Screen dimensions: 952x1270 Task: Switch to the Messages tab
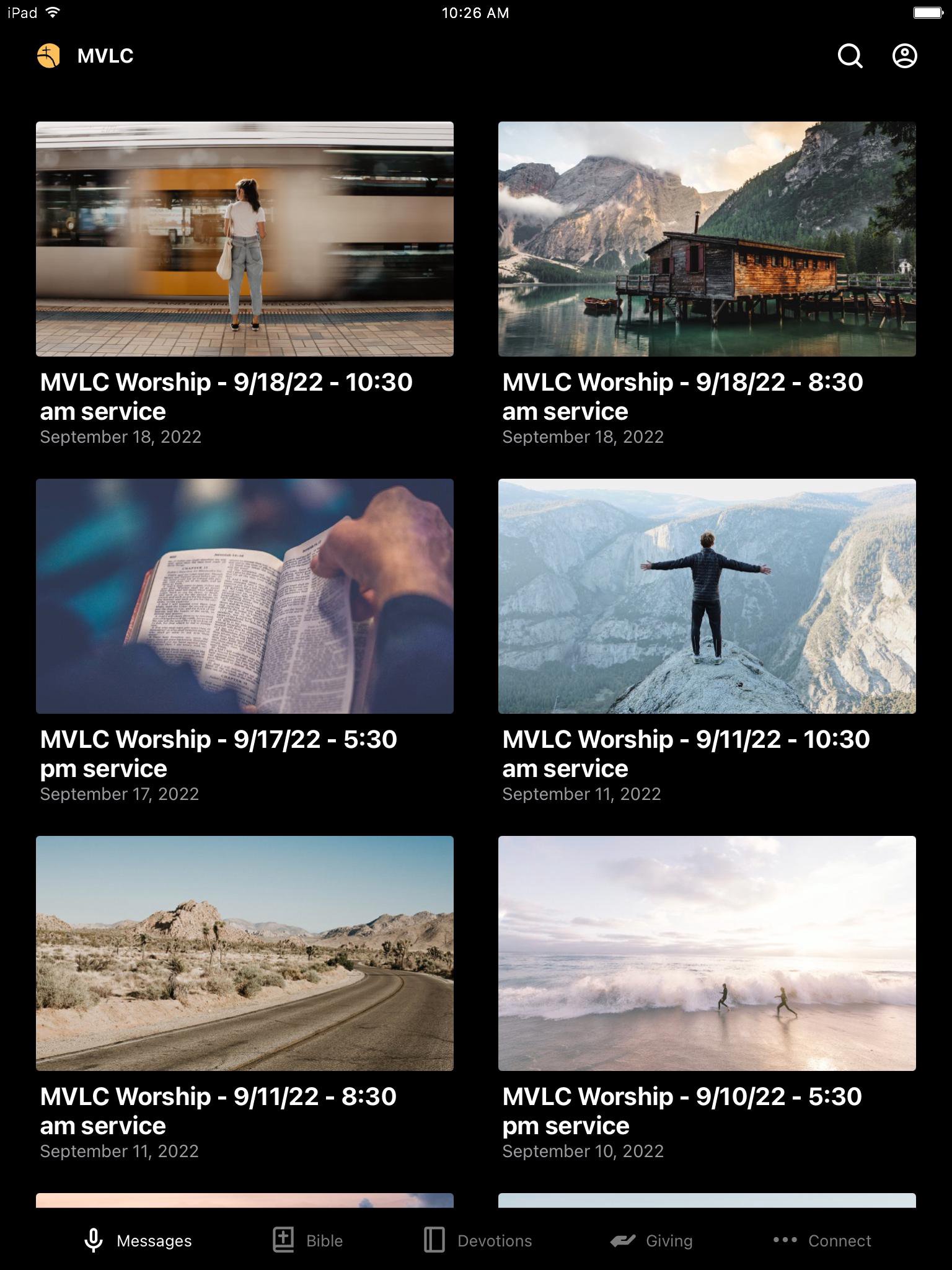click(138, 1240)
